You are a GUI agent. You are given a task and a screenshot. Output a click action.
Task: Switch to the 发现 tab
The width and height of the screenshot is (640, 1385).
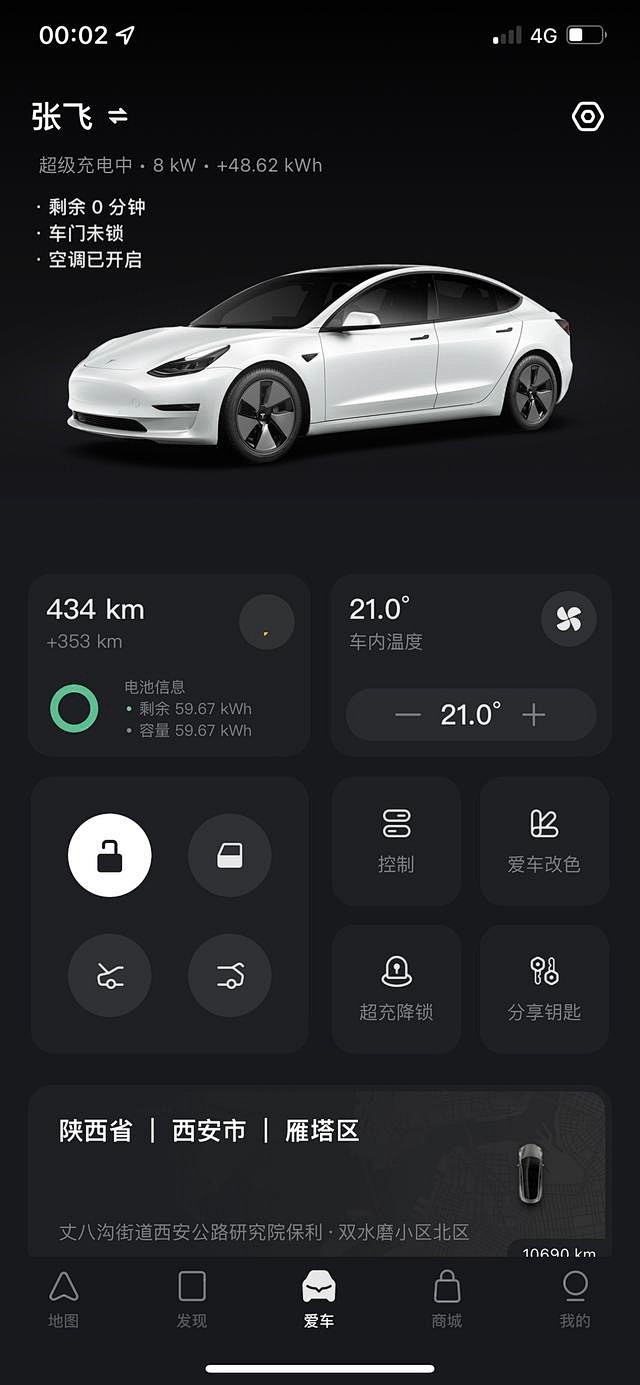192,1300
